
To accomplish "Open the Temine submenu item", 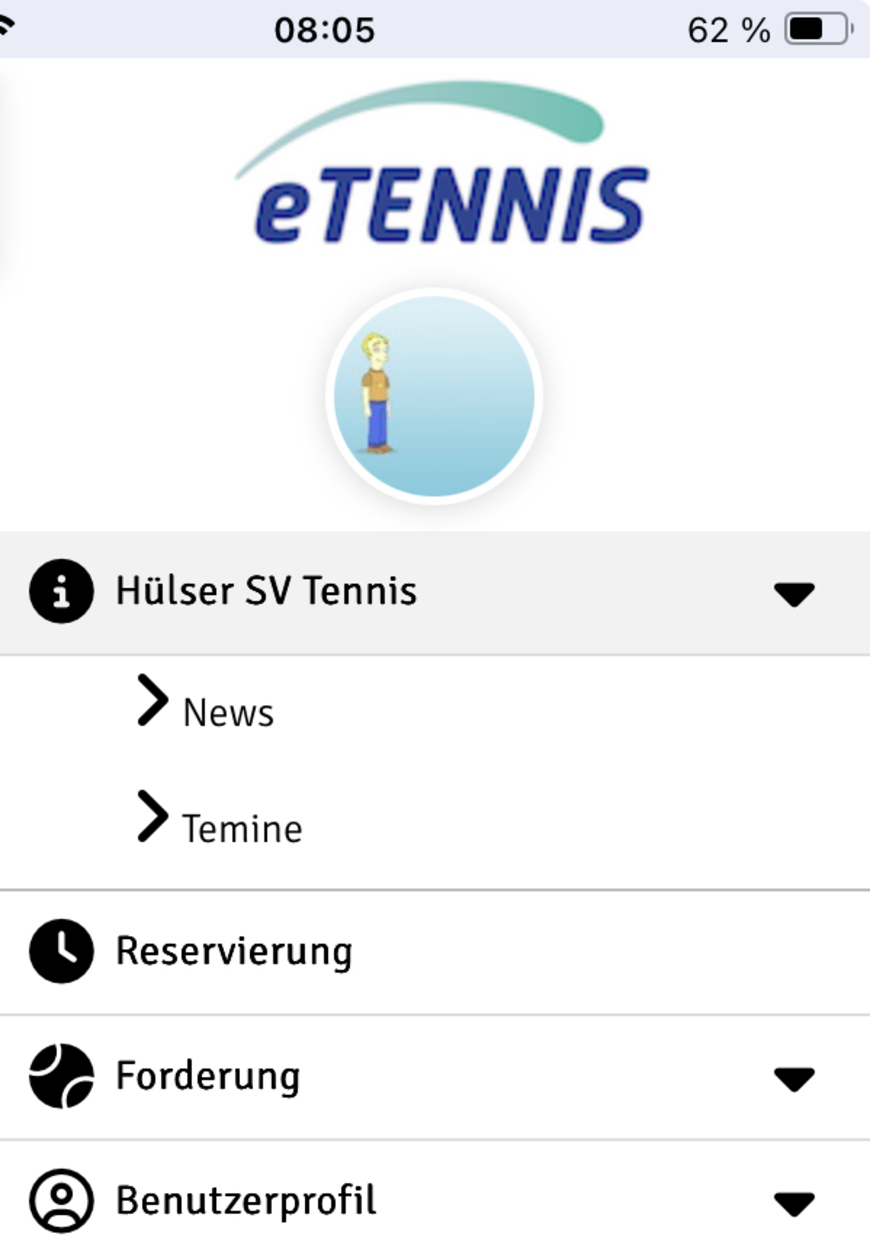I will (x=241, y=828).
